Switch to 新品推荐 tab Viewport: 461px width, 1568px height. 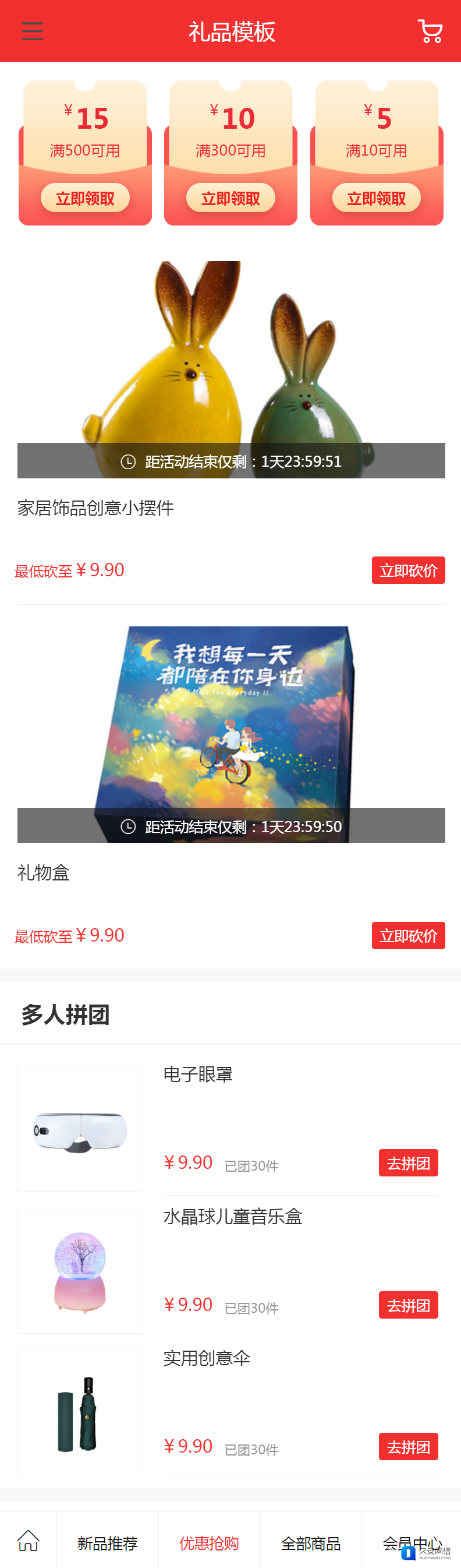coord(108,1543)
